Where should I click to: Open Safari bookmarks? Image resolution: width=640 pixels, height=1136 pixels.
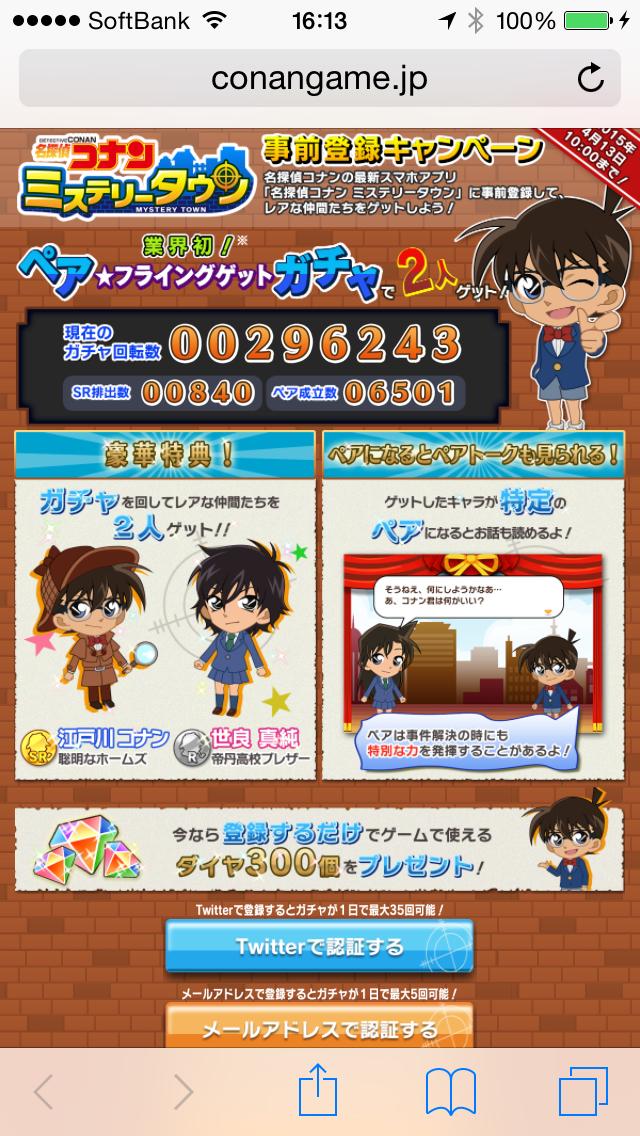point(450,1092)
